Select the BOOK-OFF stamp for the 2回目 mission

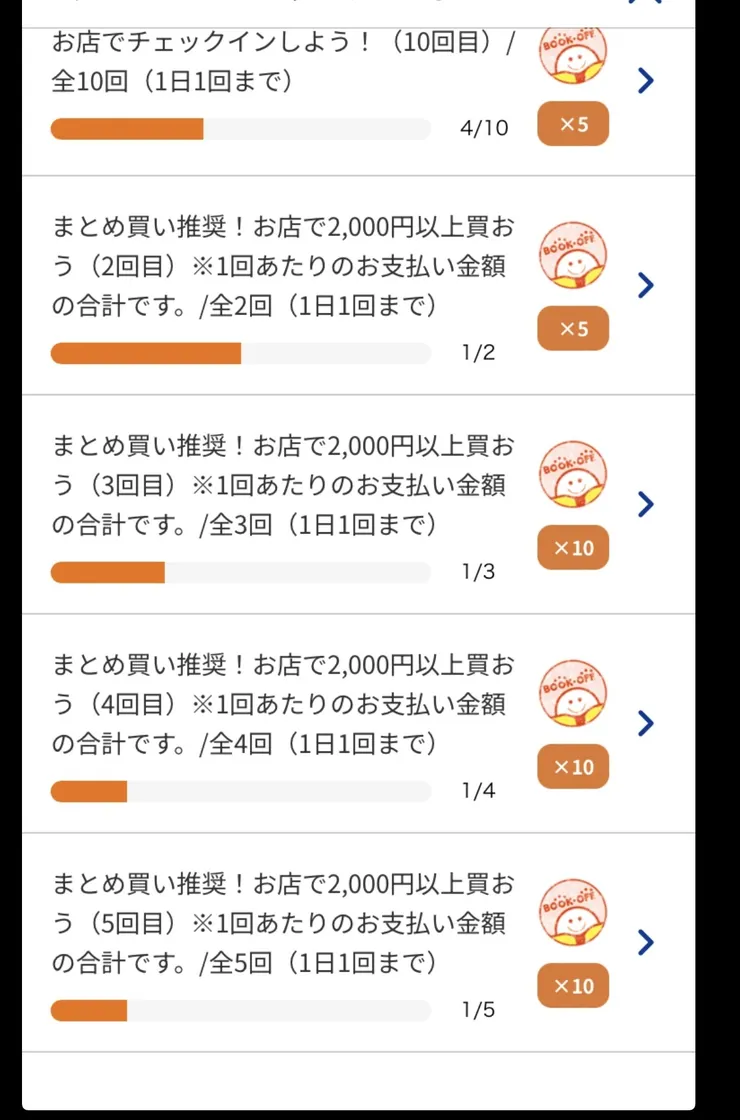click(572, 257)
